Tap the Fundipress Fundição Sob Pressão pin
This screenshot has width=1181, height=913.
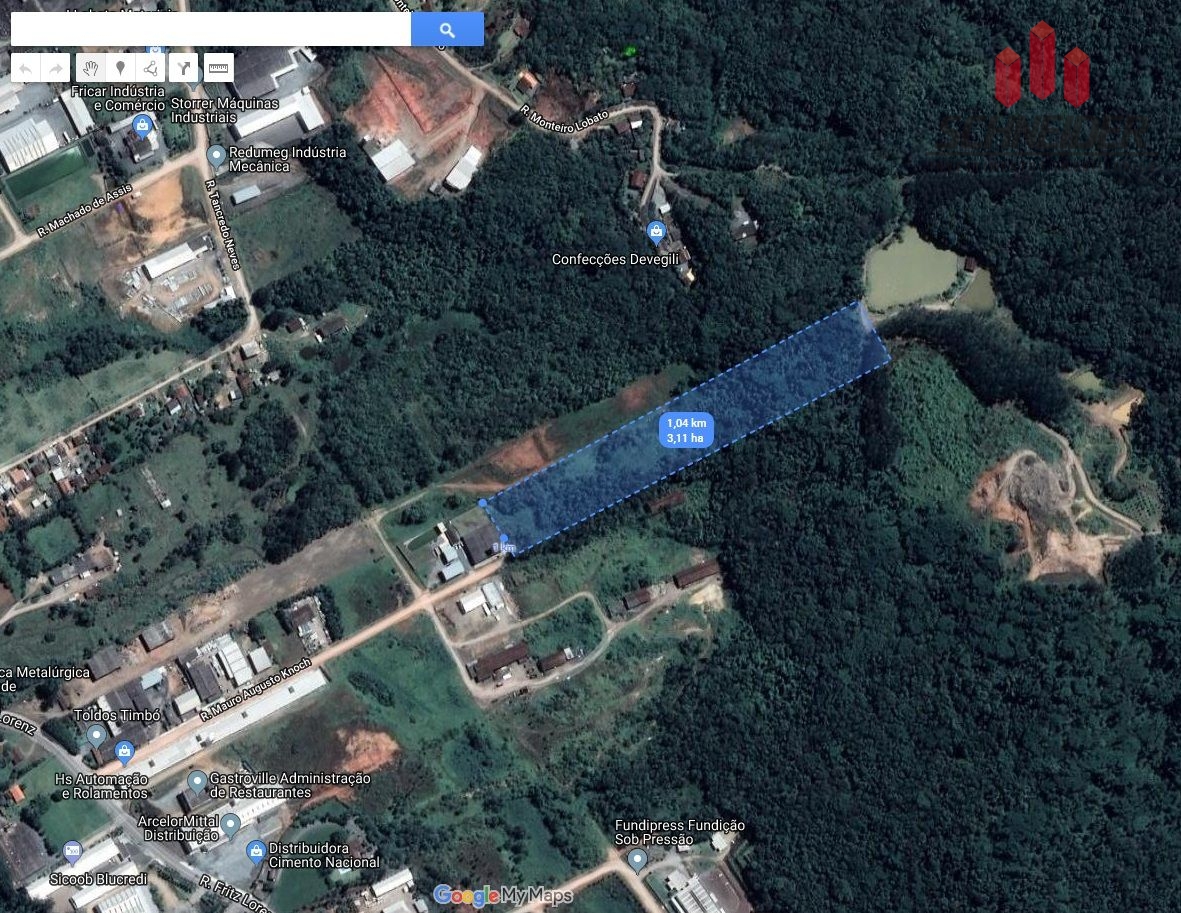click(x=636, y=859)
